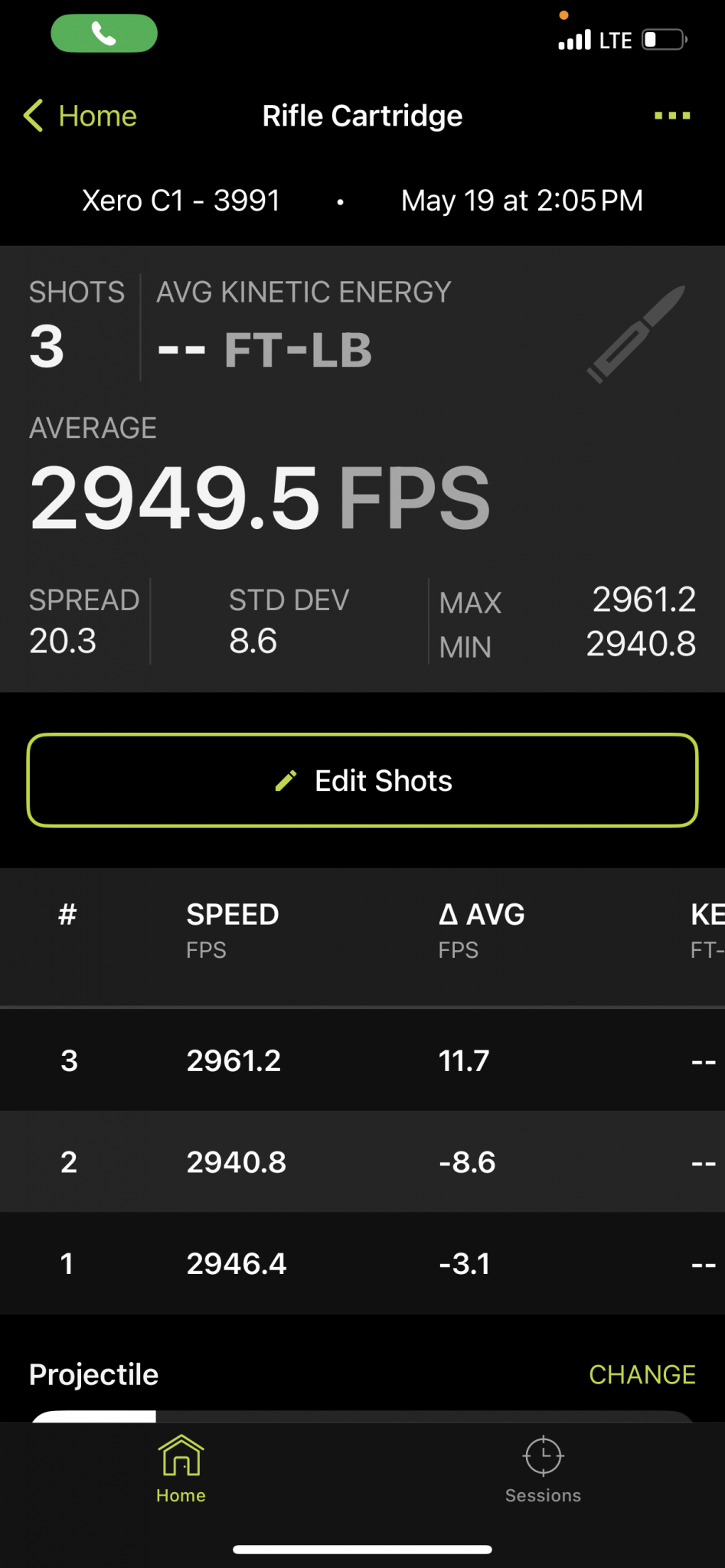Go back to Home

coord(80,116)
